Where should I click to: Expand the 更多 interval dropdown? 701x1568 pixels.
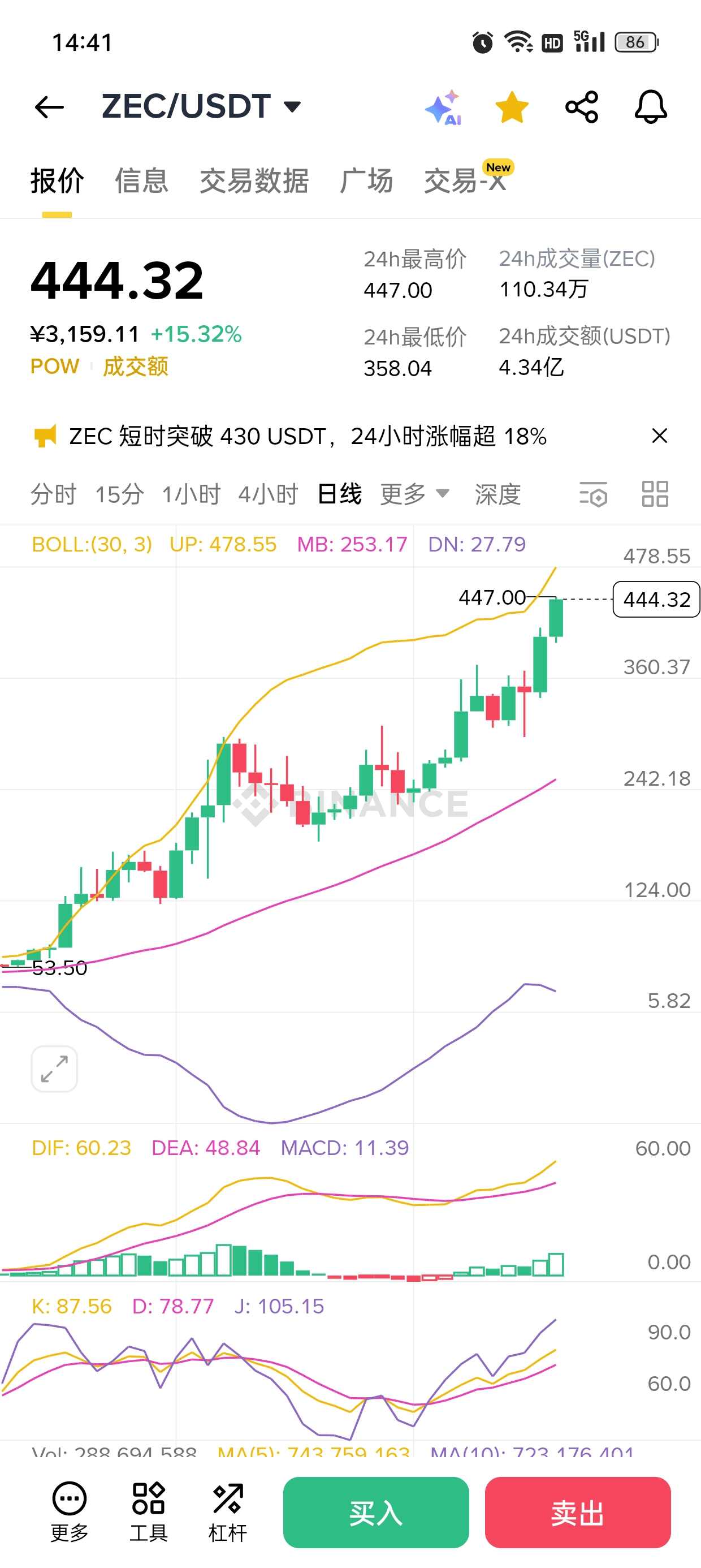point(414,494)
